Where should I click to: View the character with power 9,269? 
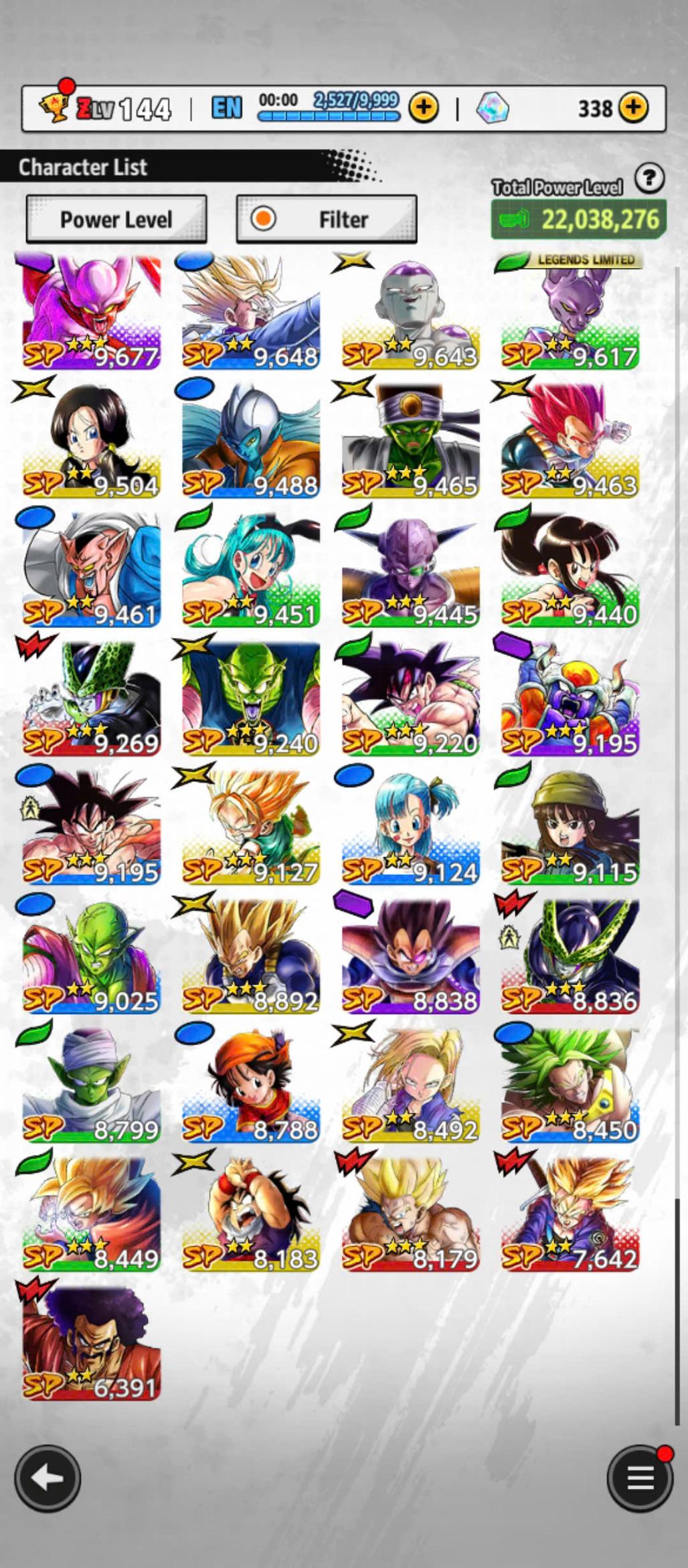click(x=92, y=698)
